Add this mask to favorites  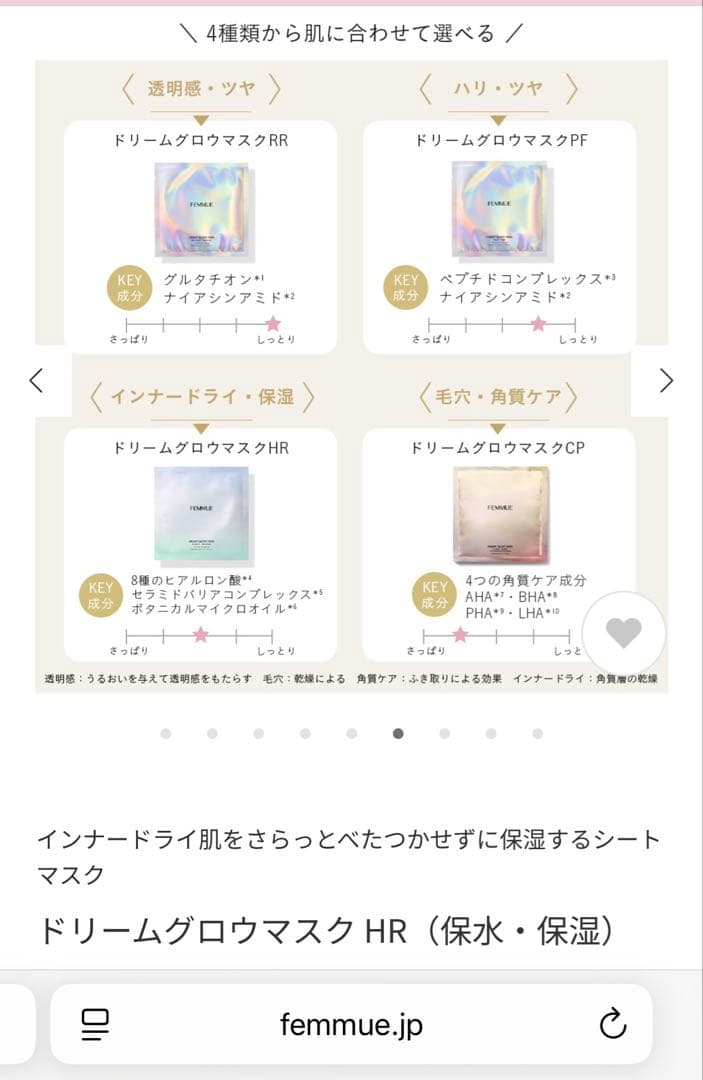[x=624, y=632]
